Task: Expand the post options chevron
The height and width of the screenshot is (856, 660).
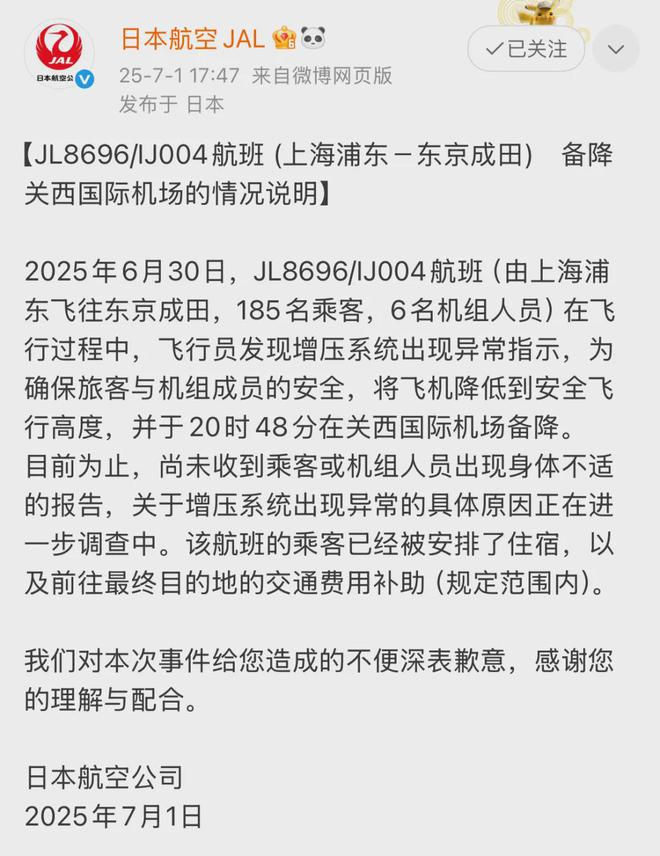Action: pos(616,48)
